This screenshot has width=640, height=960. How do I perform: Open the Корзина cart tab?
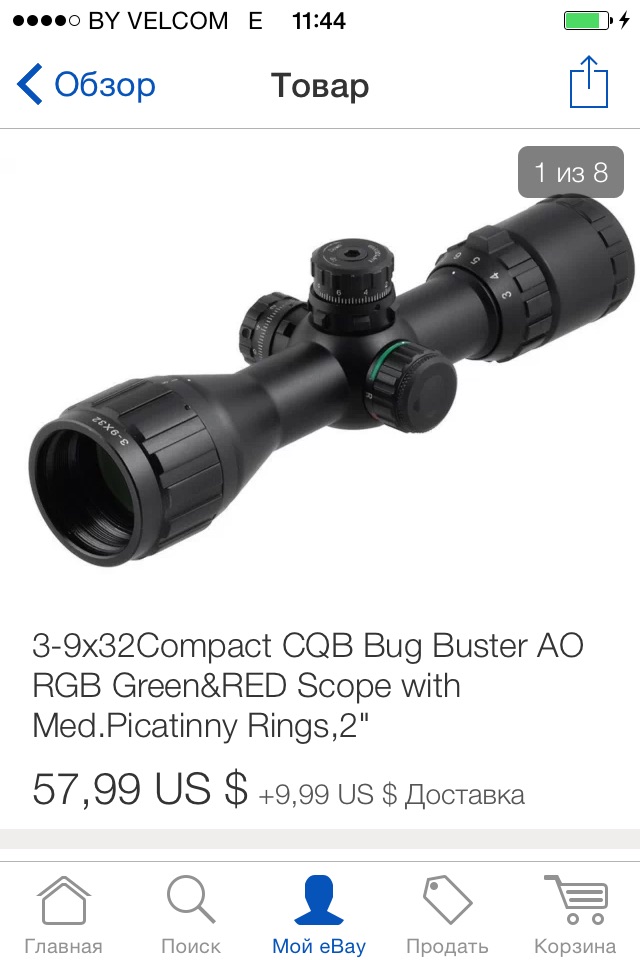click(x=575, y=913)
